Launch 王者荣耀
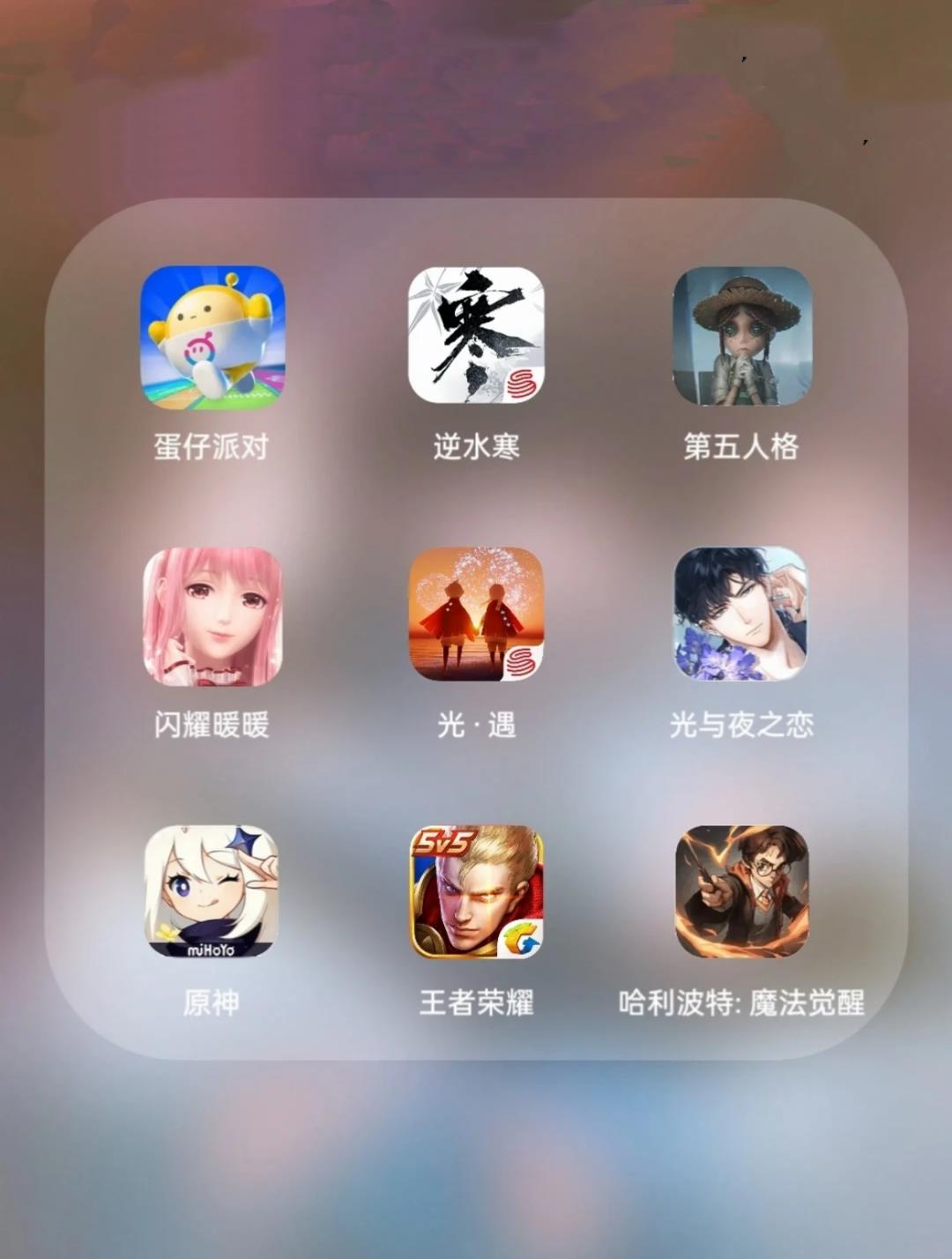952x1259 pixels. pos(476,891)
